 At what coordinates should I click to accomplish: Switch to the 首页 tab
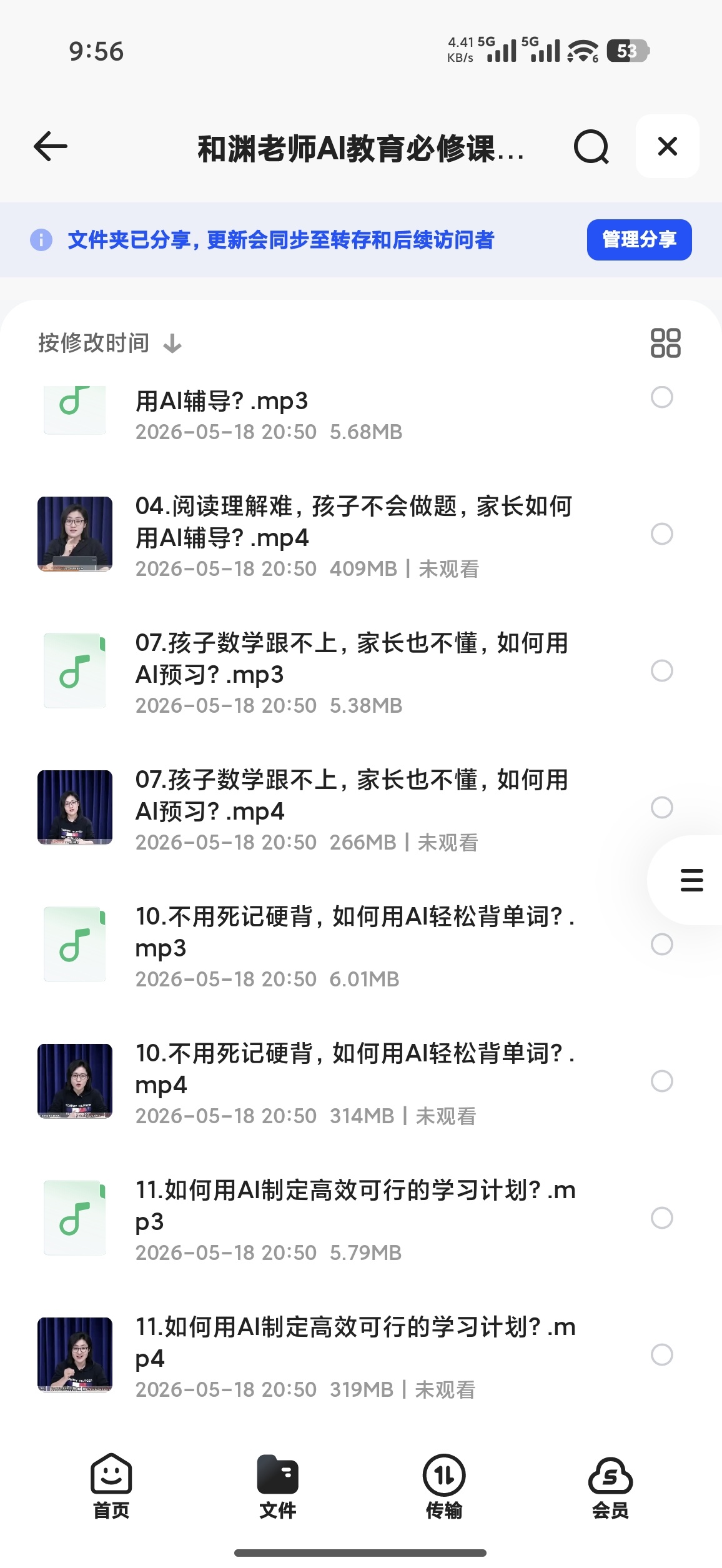[x=111, y=1487]
